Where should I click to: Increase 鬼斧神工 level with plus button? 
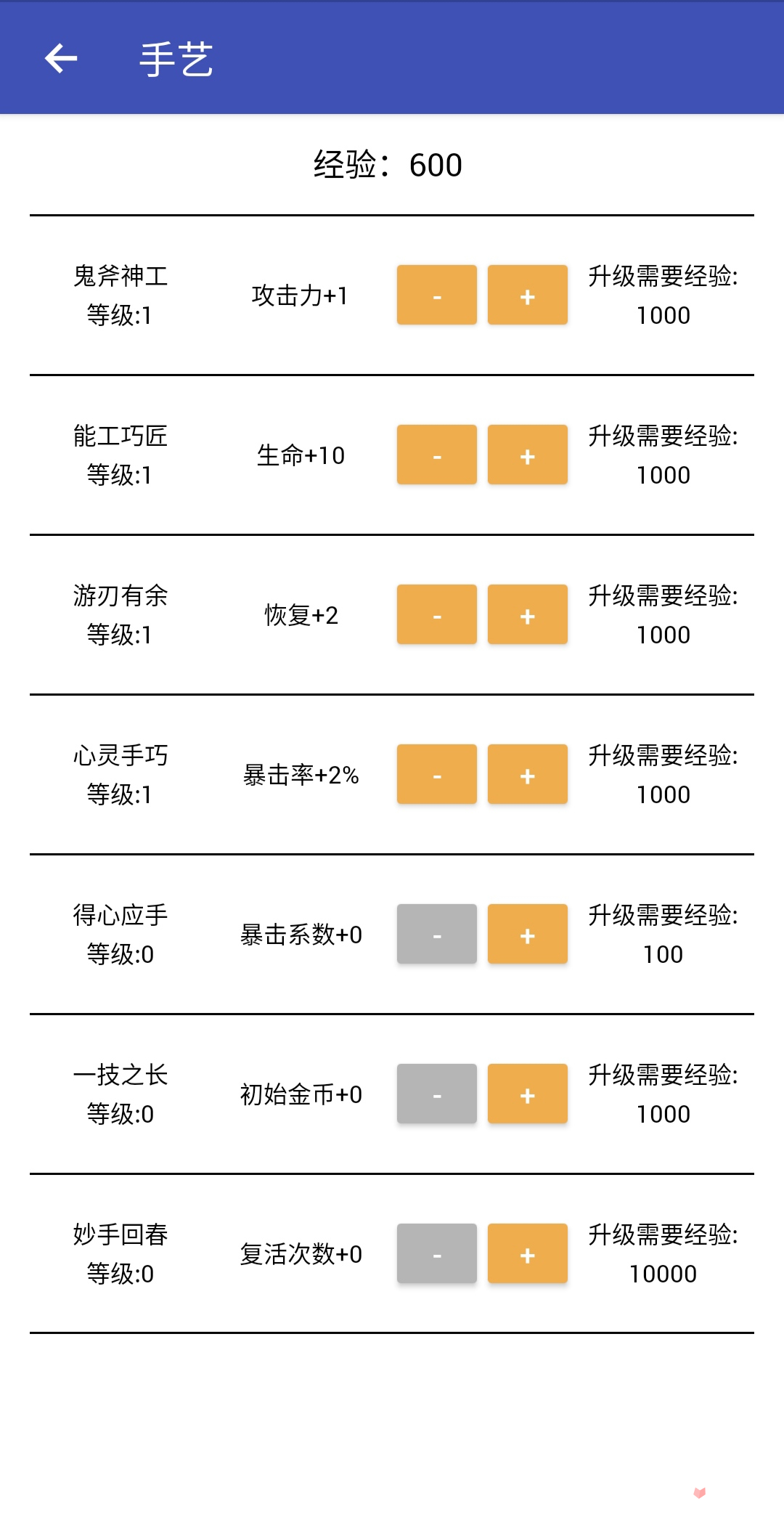pos(527,295)
